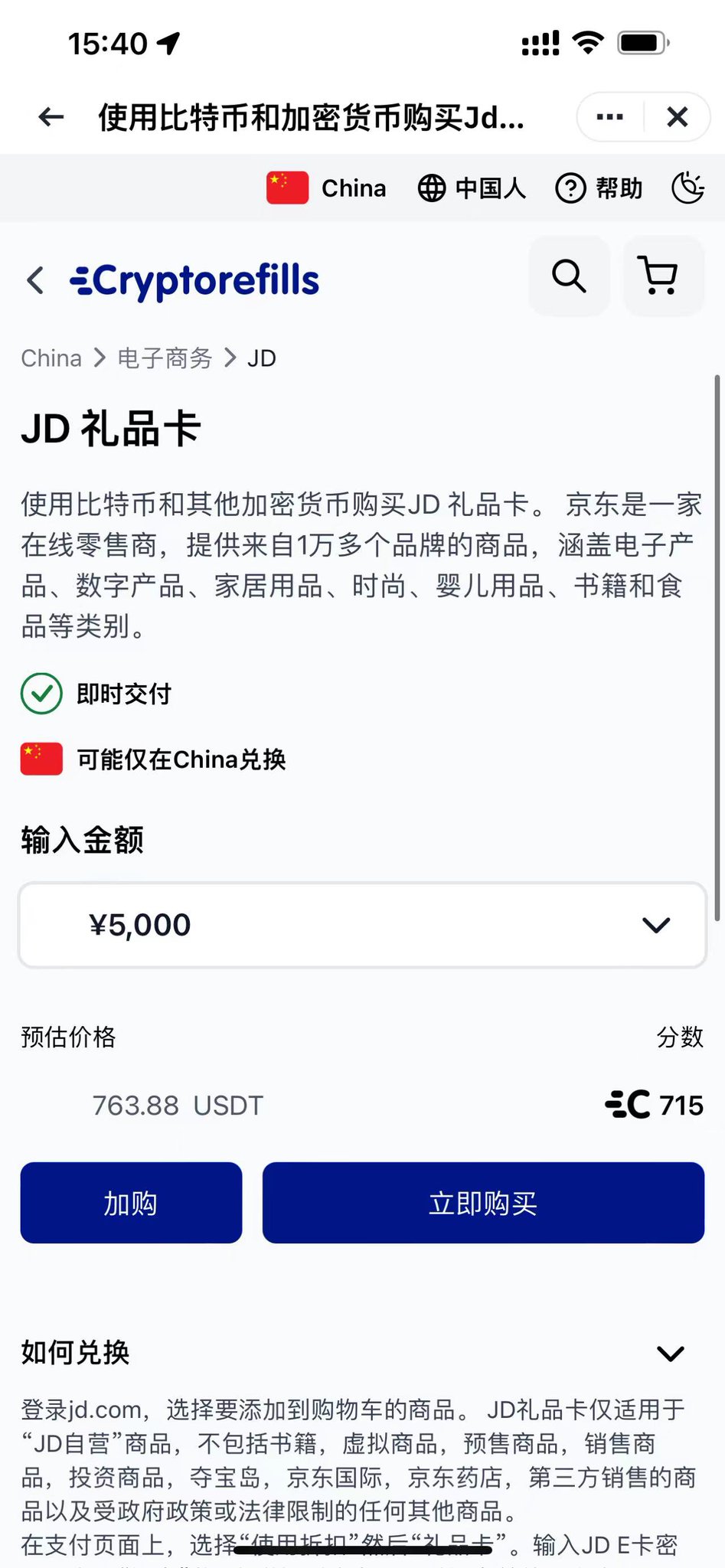View the shopping cart
Image resolution: width=725 pixels, height=1568 pixels.
tap(663, 276)
